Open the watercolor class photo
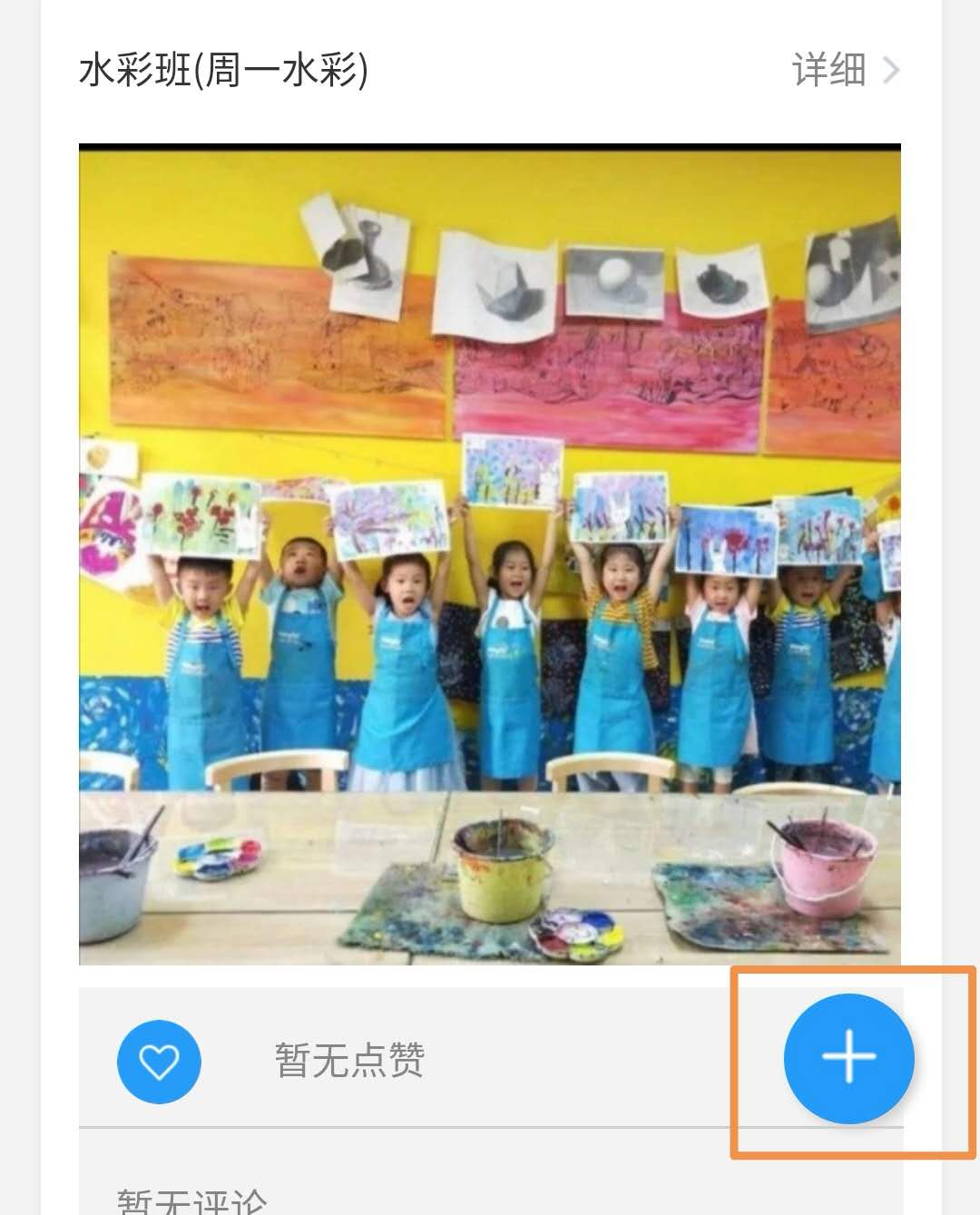Screen dimensions: 980x1215 490,554
